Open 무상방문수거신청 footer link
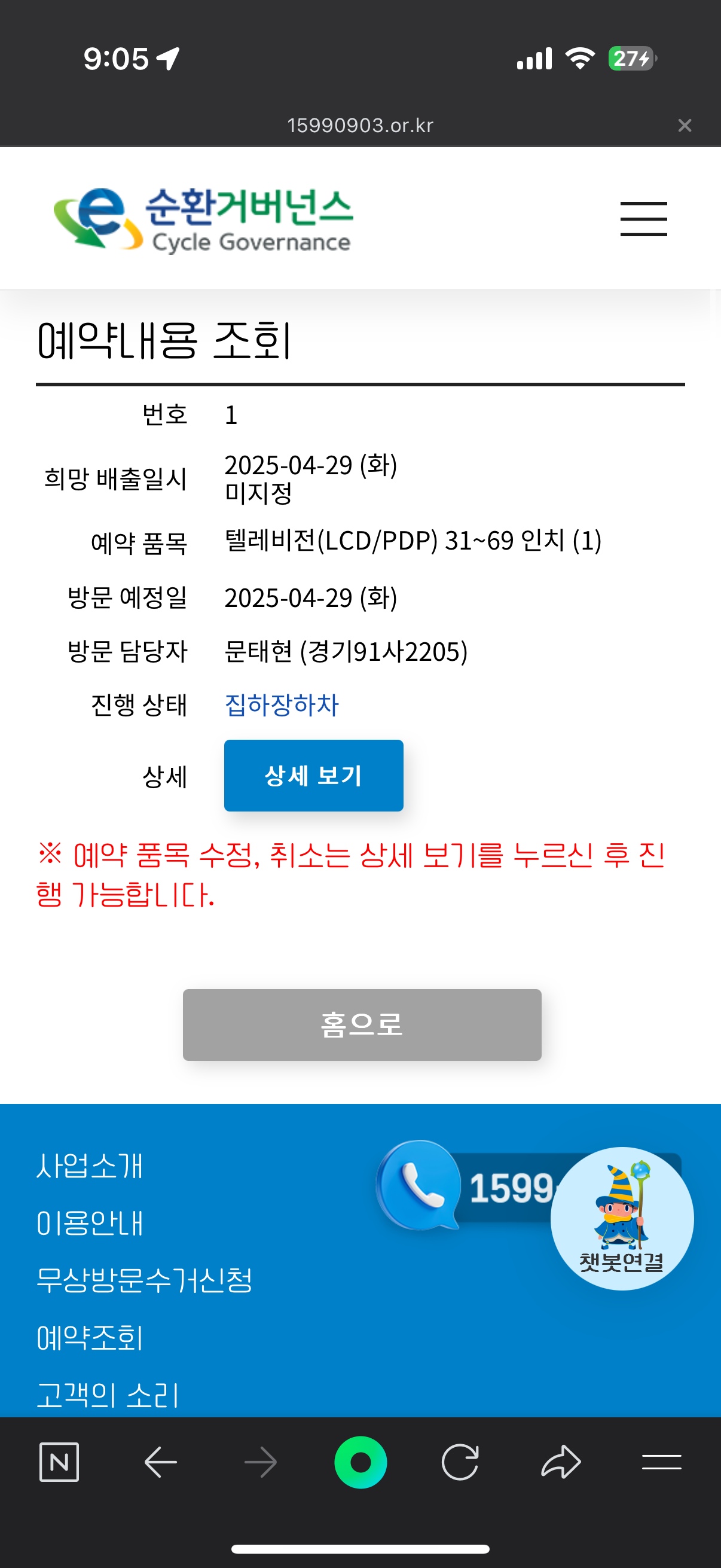This screenshot has height=1568, width=721. [144, 1280]
